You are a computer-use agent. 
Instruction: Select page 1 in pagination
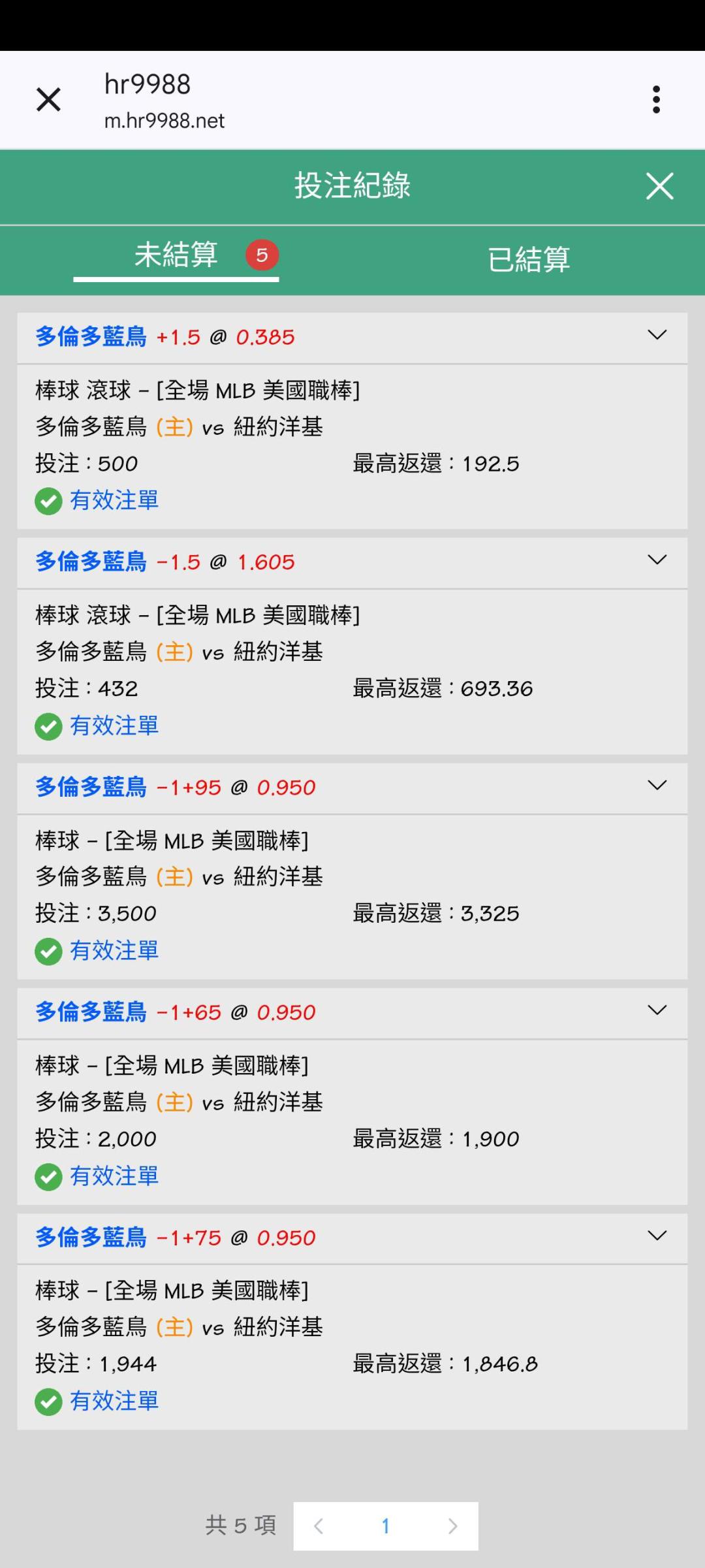tap(386, 1526)
